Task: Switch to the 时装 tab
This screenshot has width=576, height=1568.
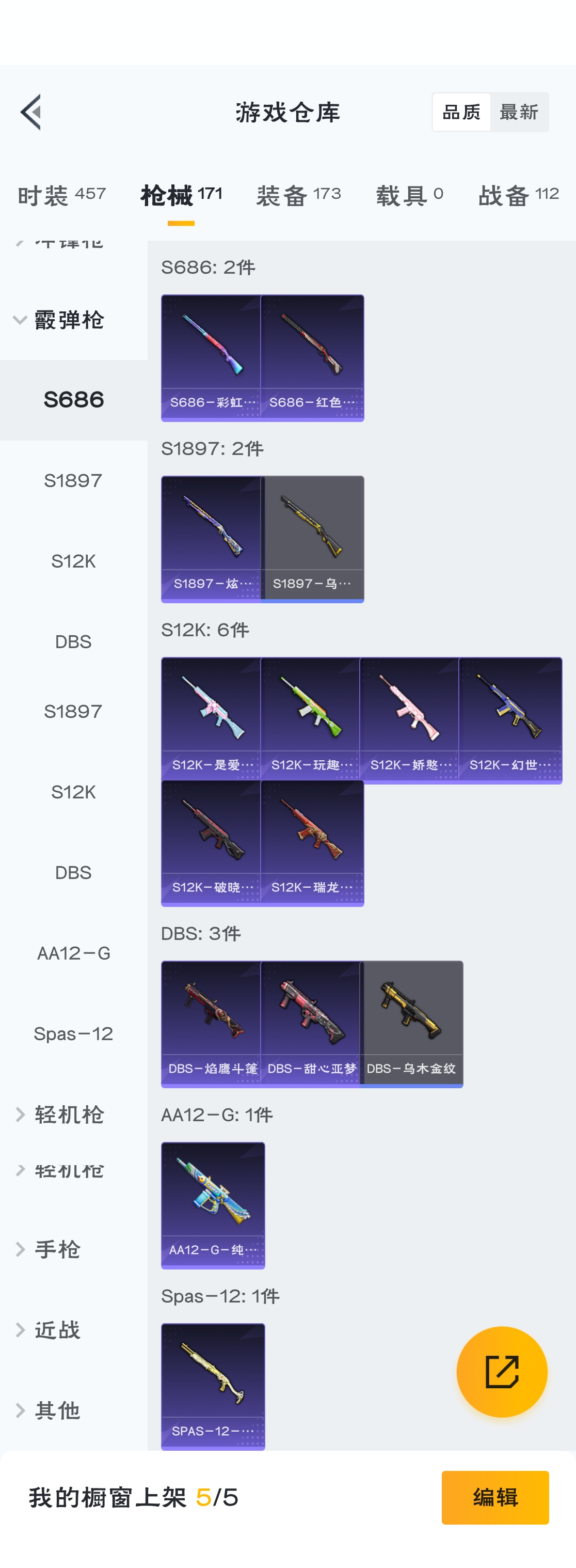Action: 61,195
